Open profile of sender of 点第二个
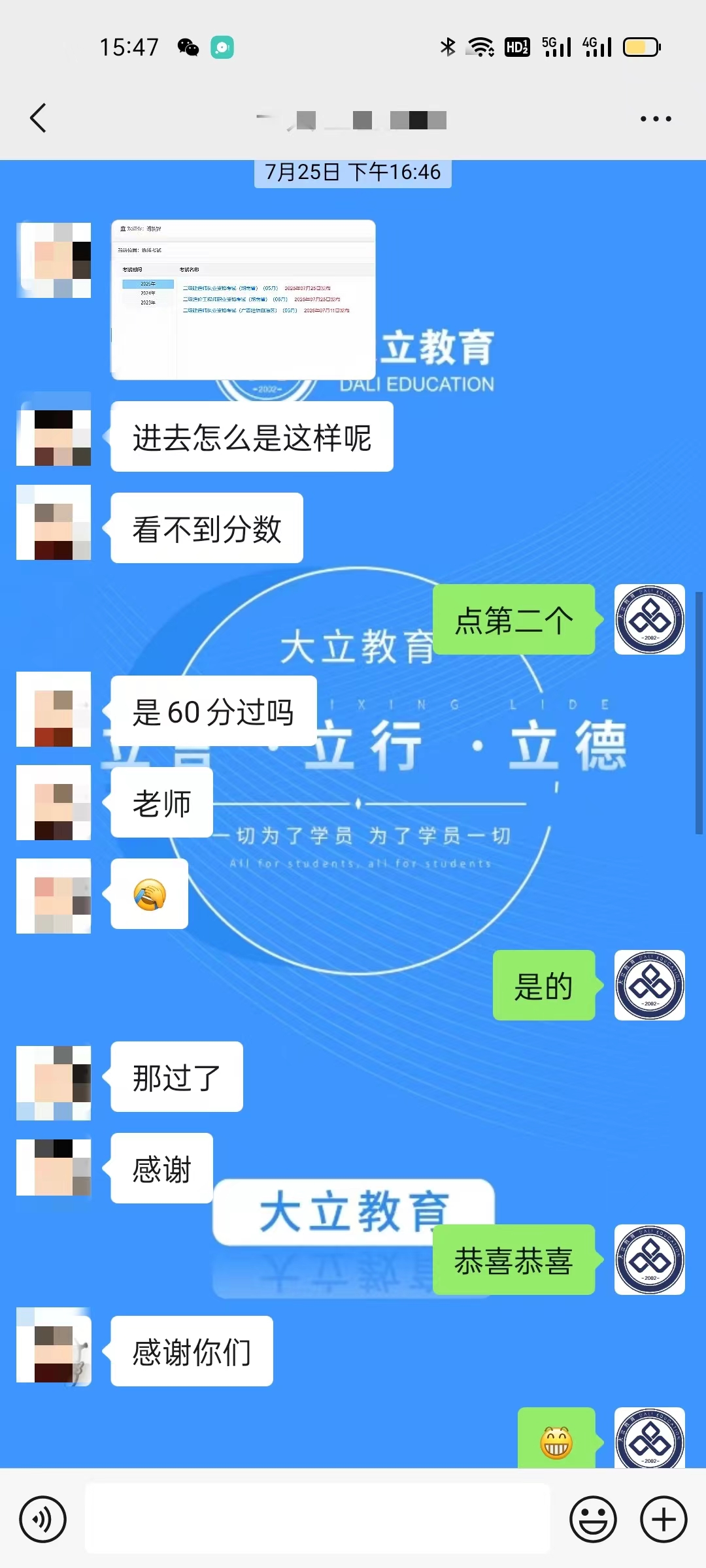Screen dimensions: 706x1568 [x=649, y=619]
